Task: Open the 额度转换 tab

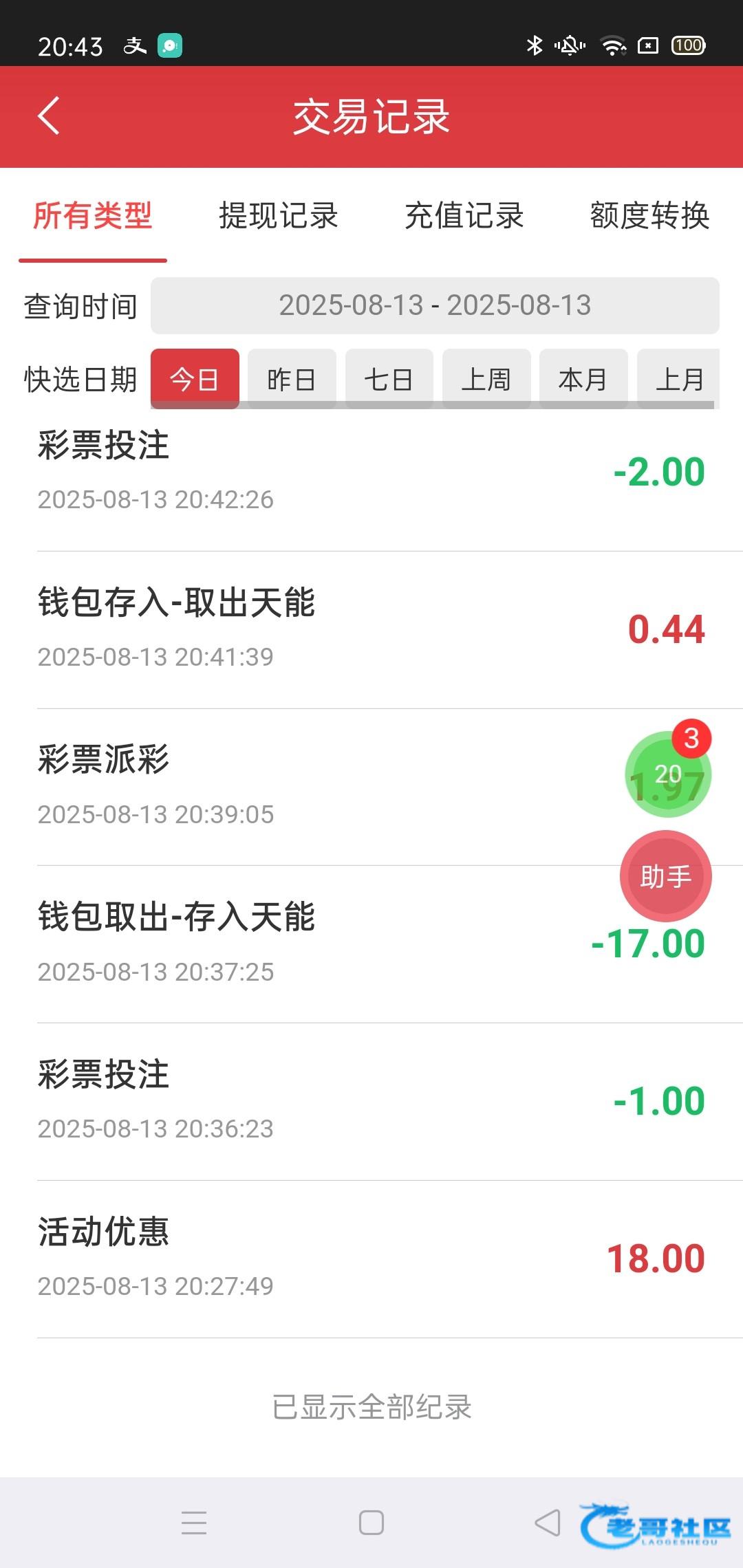Action: tap(649, 216)
